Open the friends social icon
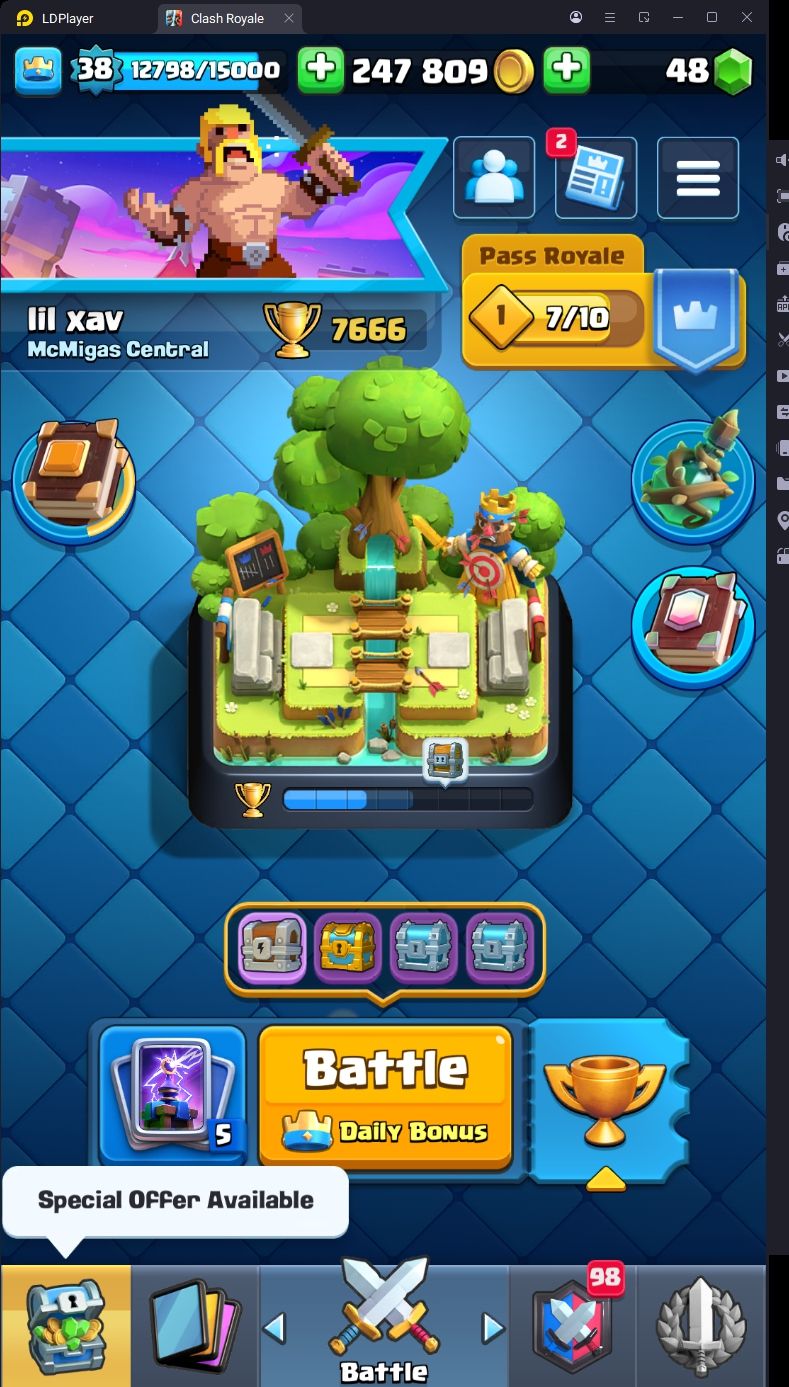This screenshot has height=1387, width=789. point(494,178)
